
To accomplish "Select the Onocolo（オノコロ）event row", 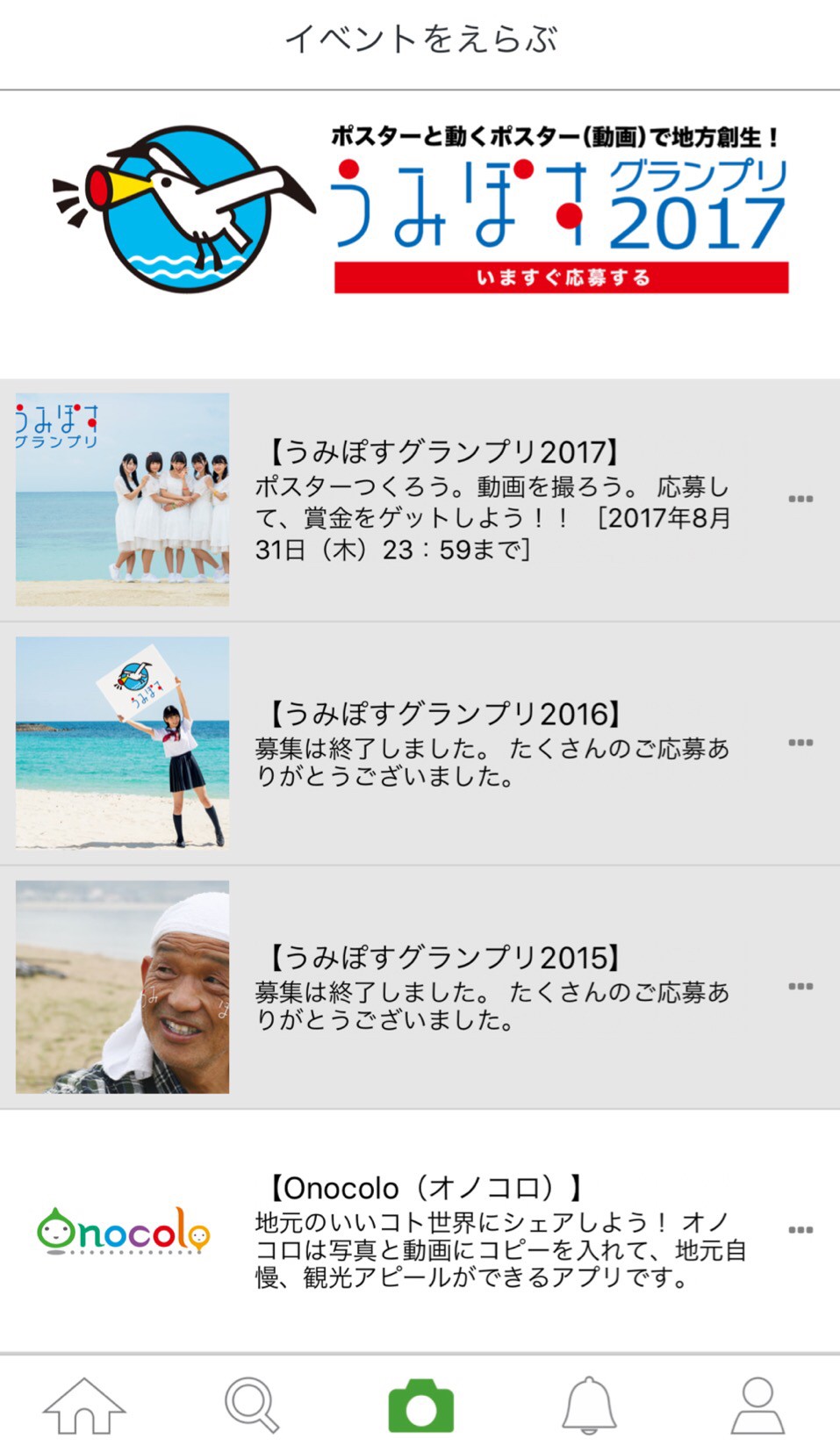I will (x=492, y=1230).
